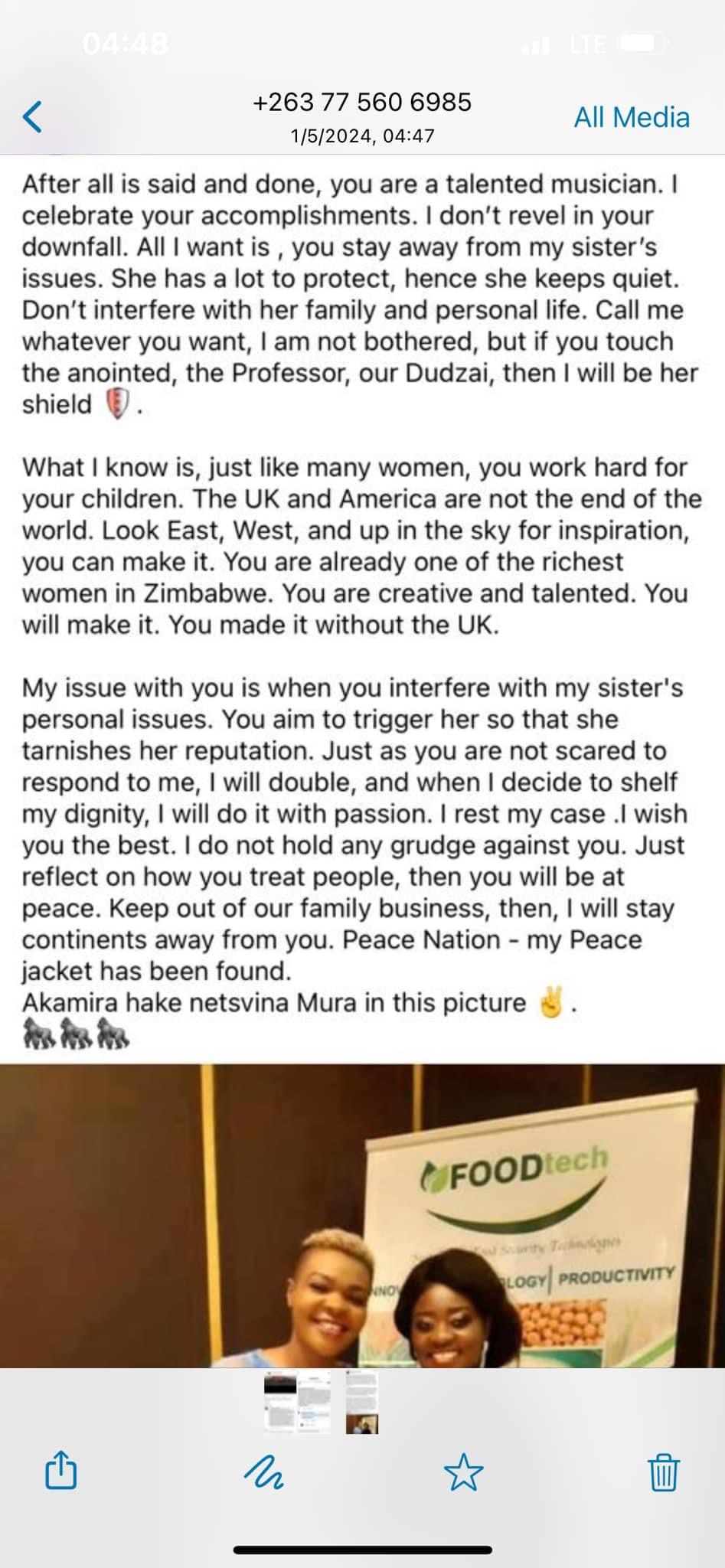Go back from the media viewer
Image resolution: width=725 pixels, height=1568 pixels.
pyautogui.click(x=33, y=117)
